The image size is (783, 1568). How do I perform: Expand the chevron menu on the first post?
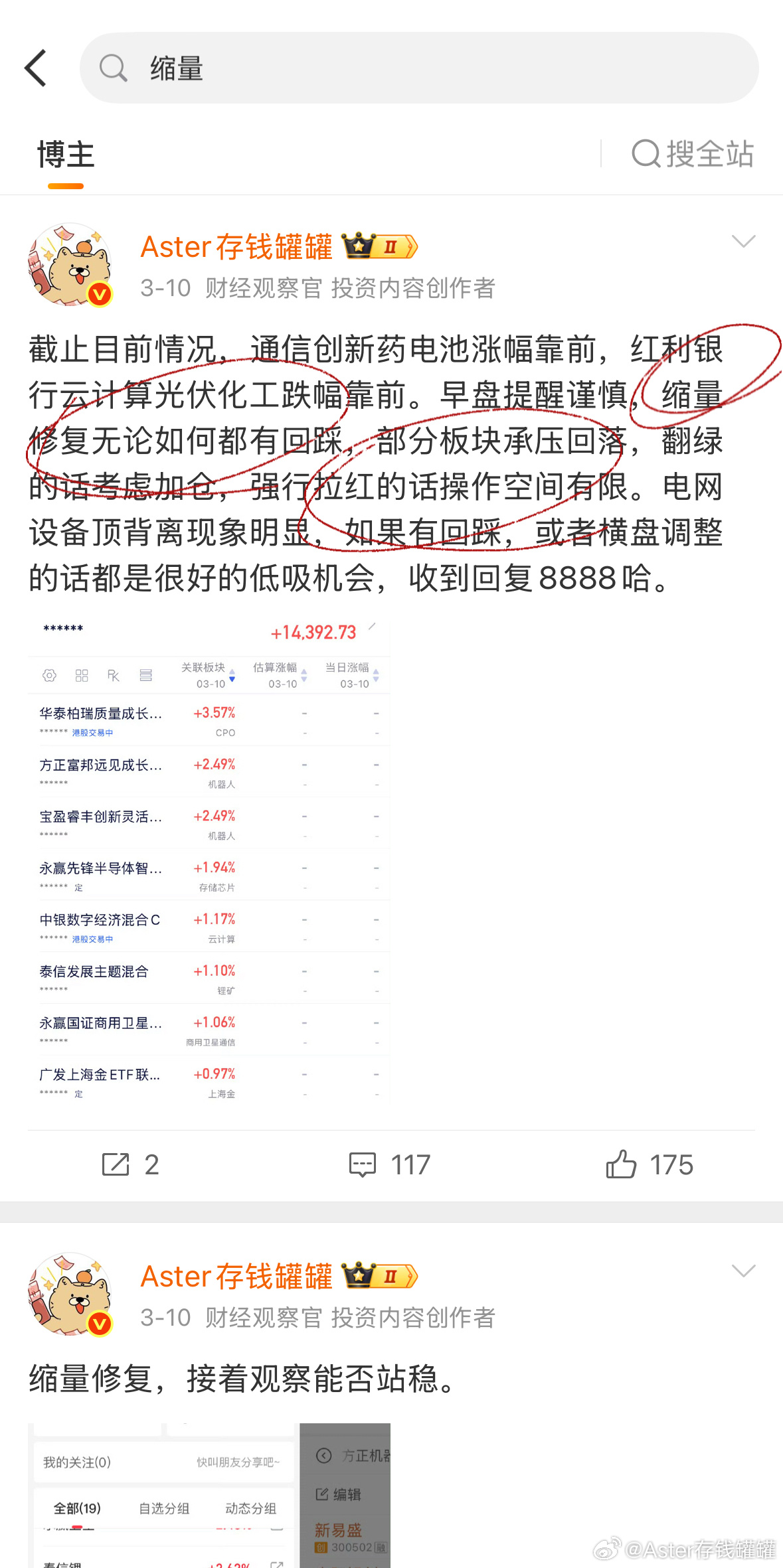744,242
